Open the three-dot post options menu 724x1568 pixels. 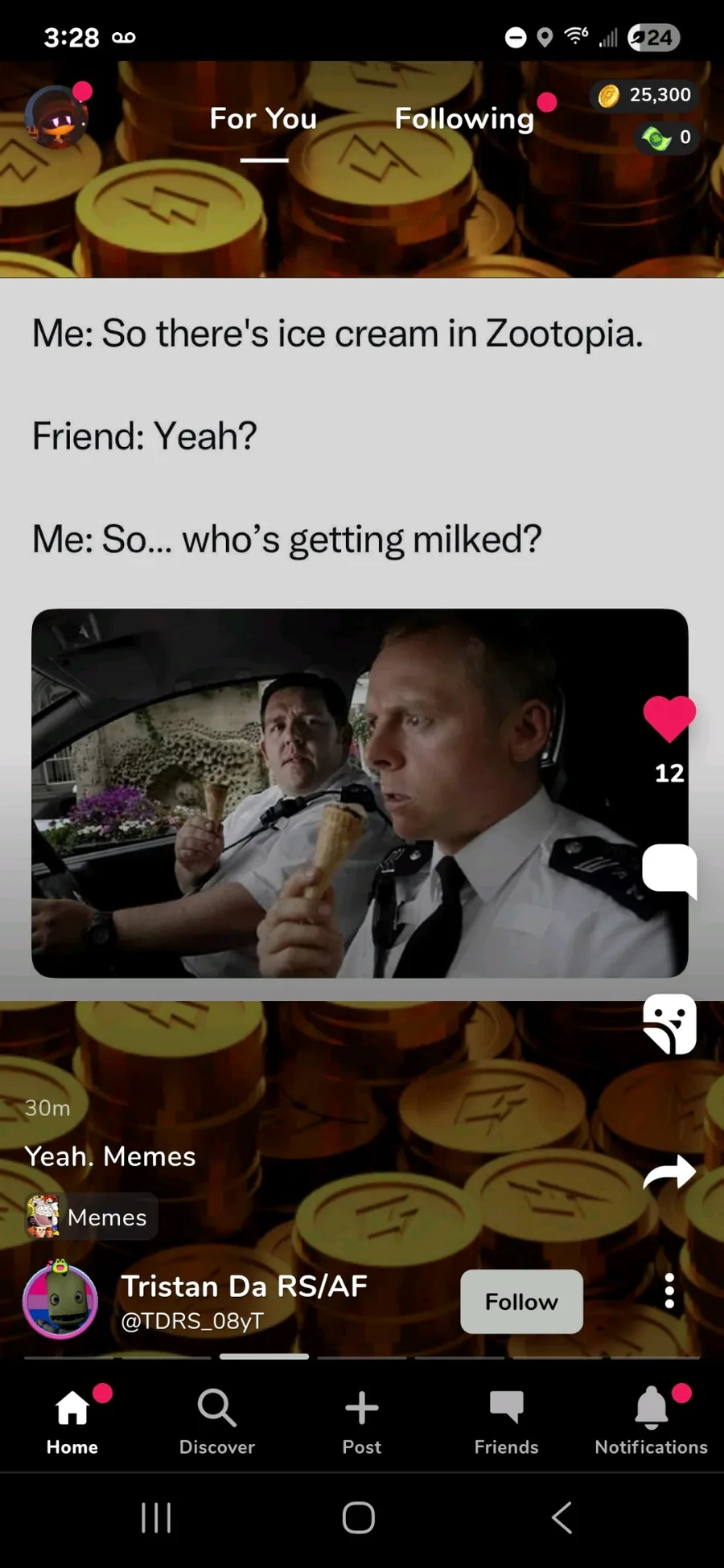pos(668,1291)
